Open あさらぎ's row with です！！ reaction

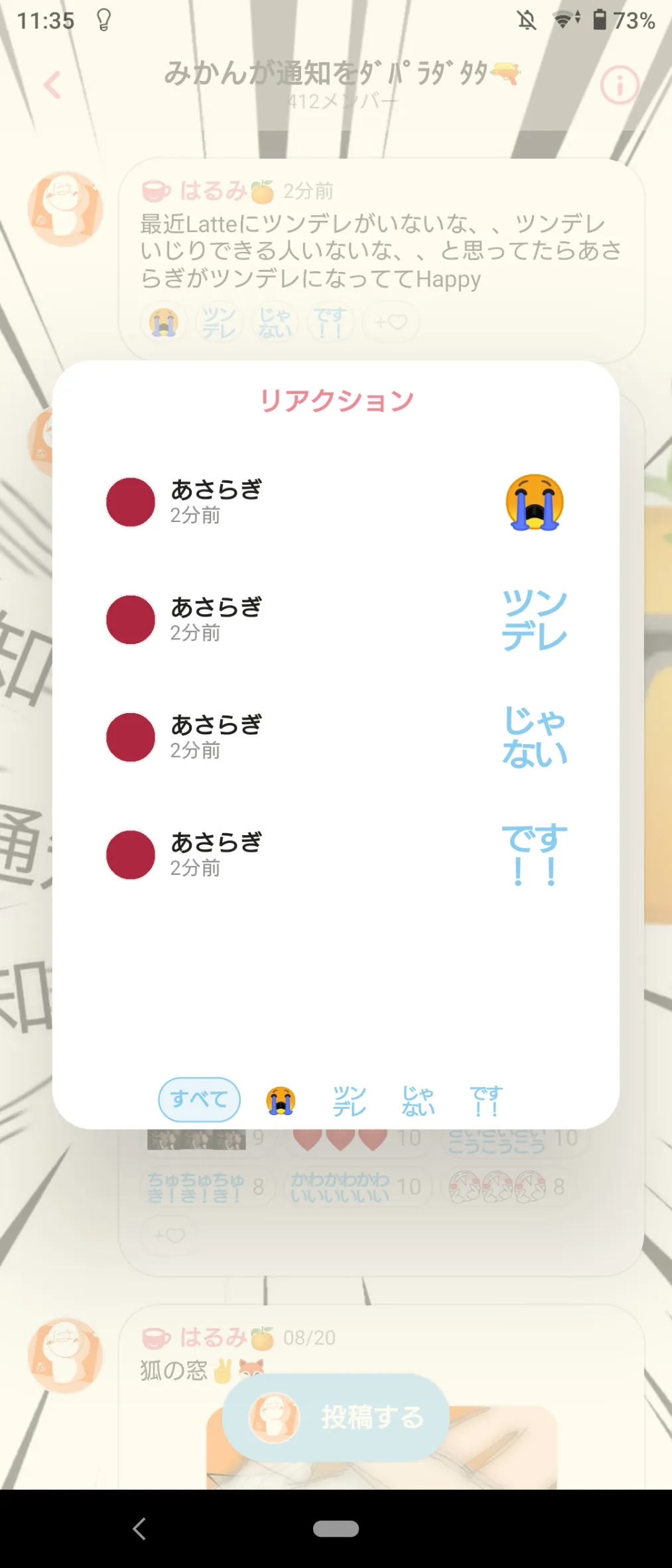335,854
